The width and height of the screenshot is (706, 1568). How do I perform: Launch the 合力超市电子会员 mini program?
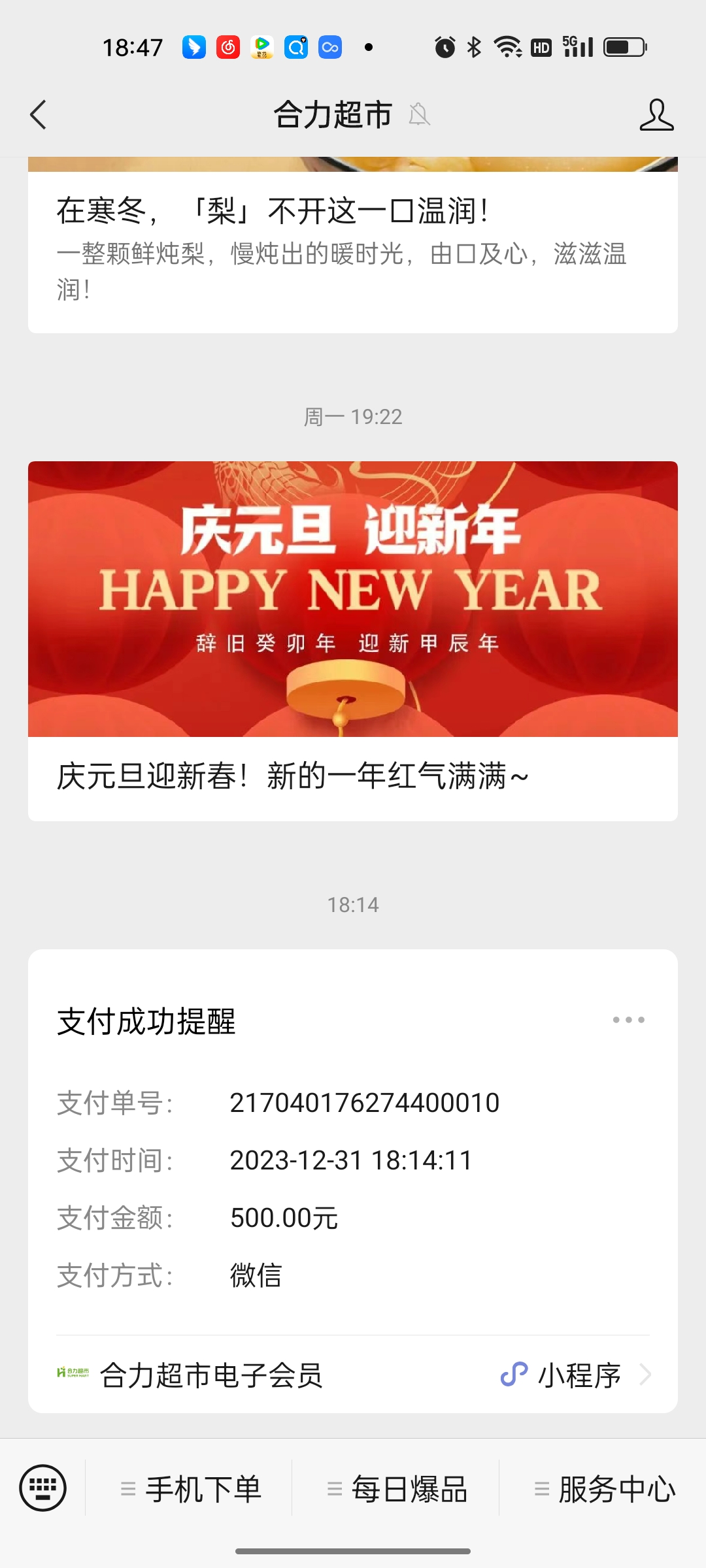353,1375
